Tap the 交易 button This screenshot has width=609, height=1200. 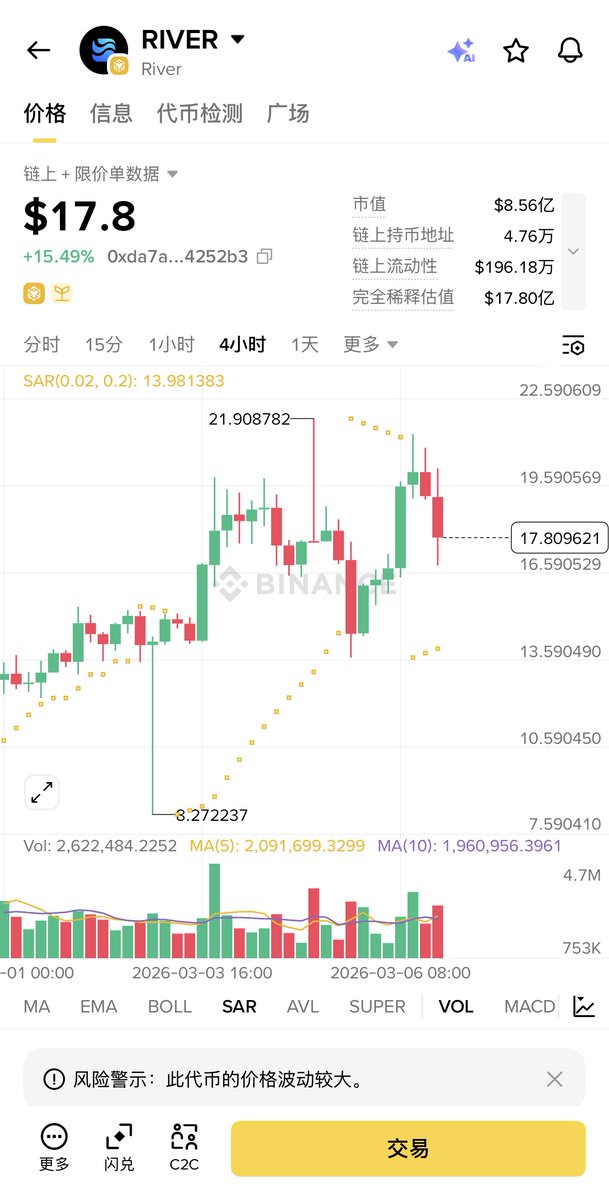coord(407,1149)
